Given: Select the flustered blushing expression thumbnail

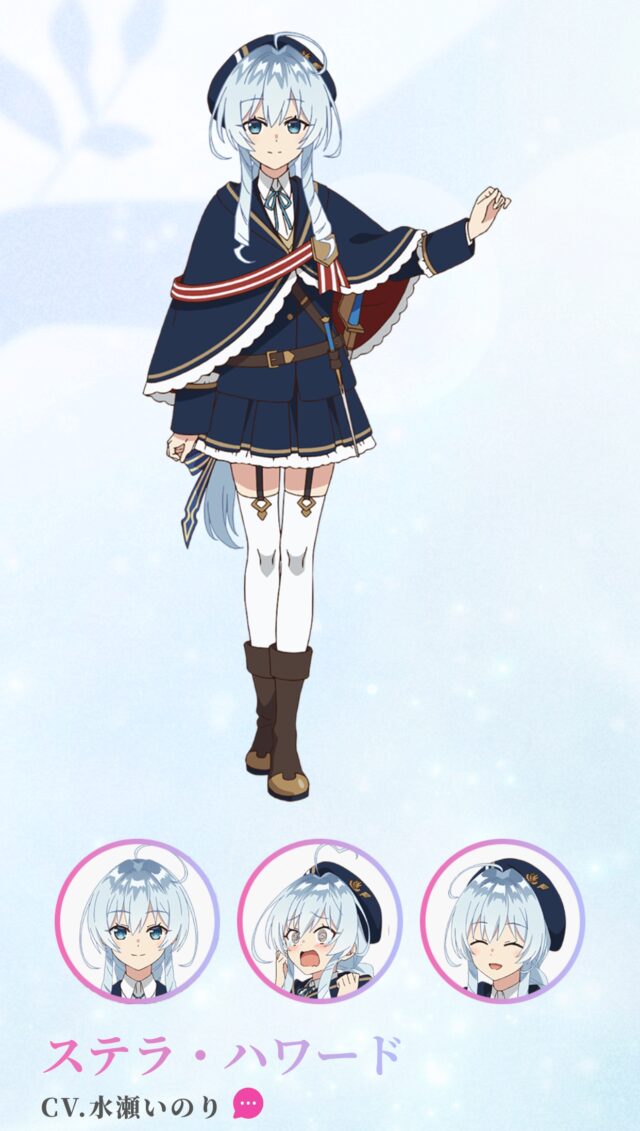Looking at the screenshot, I should [x=320, y=921].
